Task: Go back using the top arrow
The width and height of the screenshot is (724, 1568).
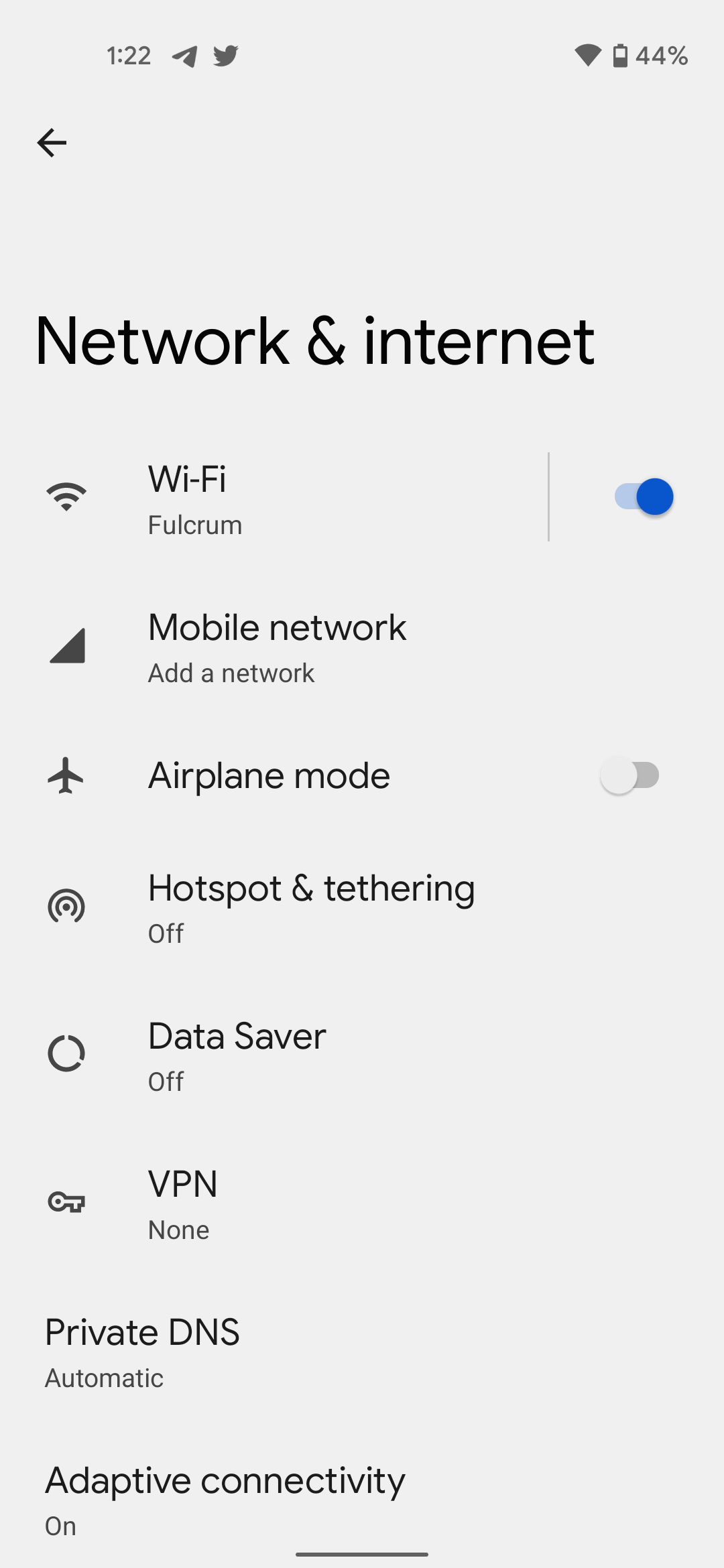Action: [52, 143]
